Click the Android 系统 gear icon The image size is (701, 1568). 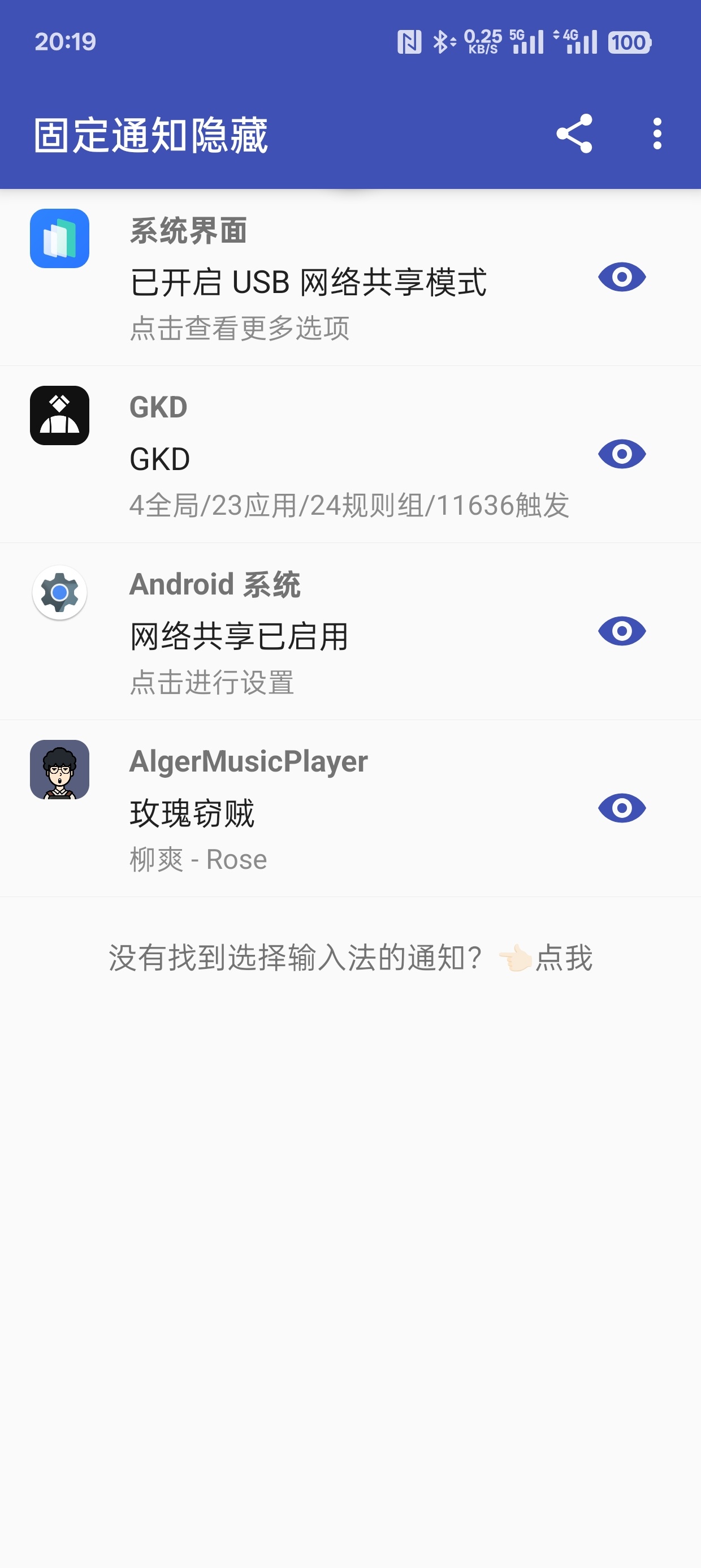click(x=58, y=592)
